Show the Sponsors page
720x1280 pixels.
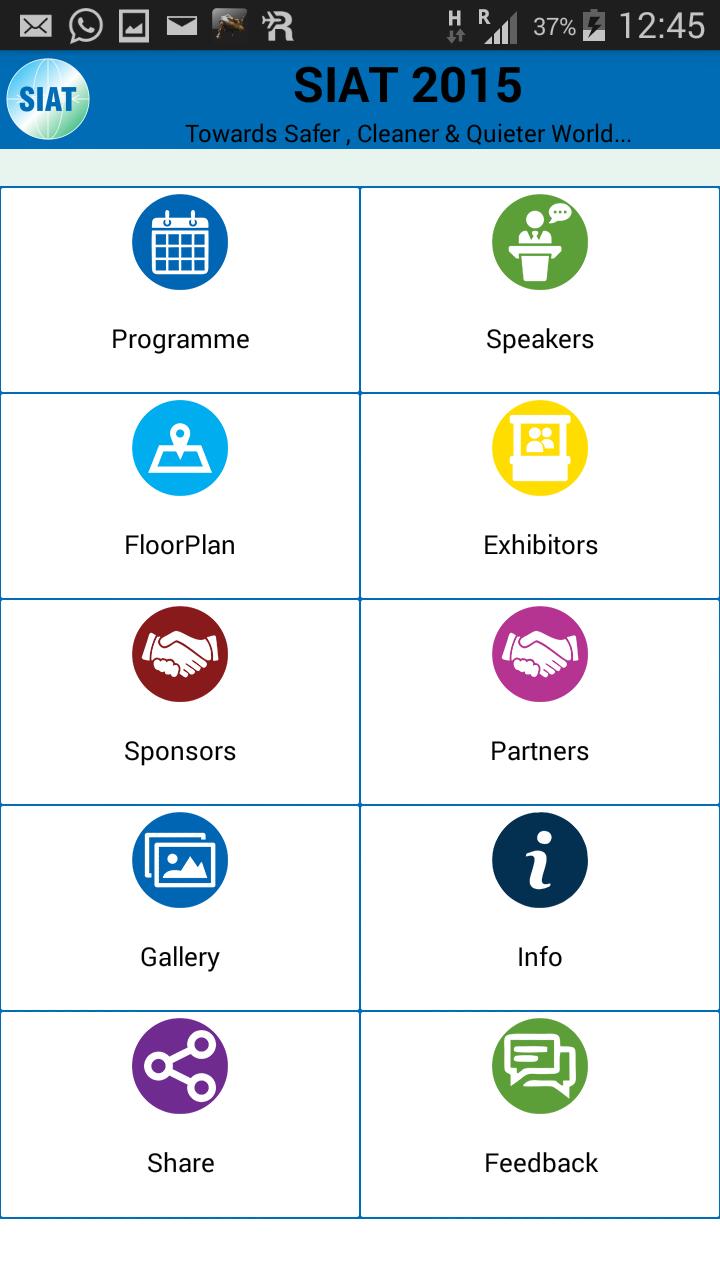[180, 701]
